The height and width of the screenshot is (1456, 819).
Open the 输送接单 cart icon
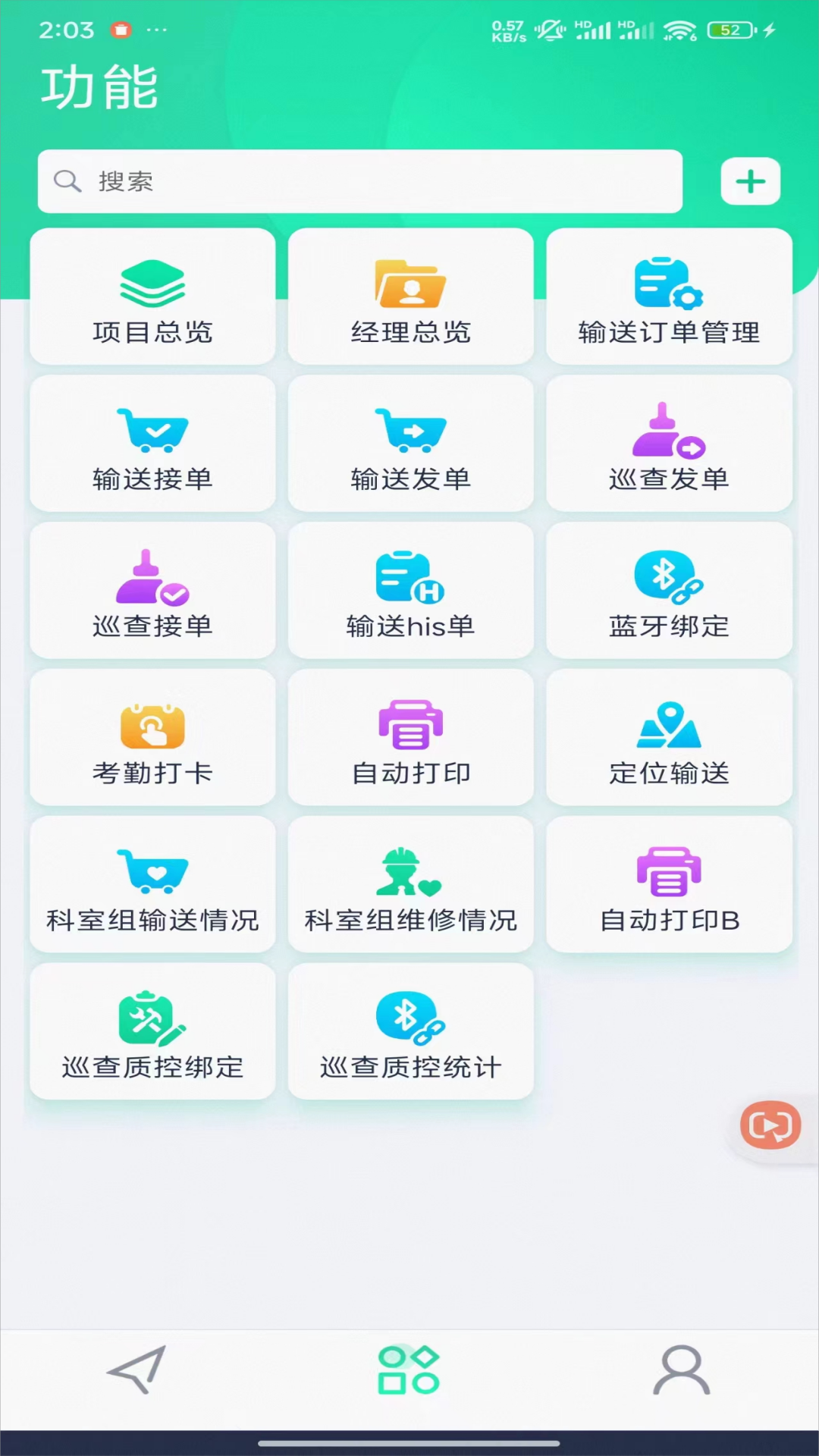pyautogui.click(x=152, y=444)
